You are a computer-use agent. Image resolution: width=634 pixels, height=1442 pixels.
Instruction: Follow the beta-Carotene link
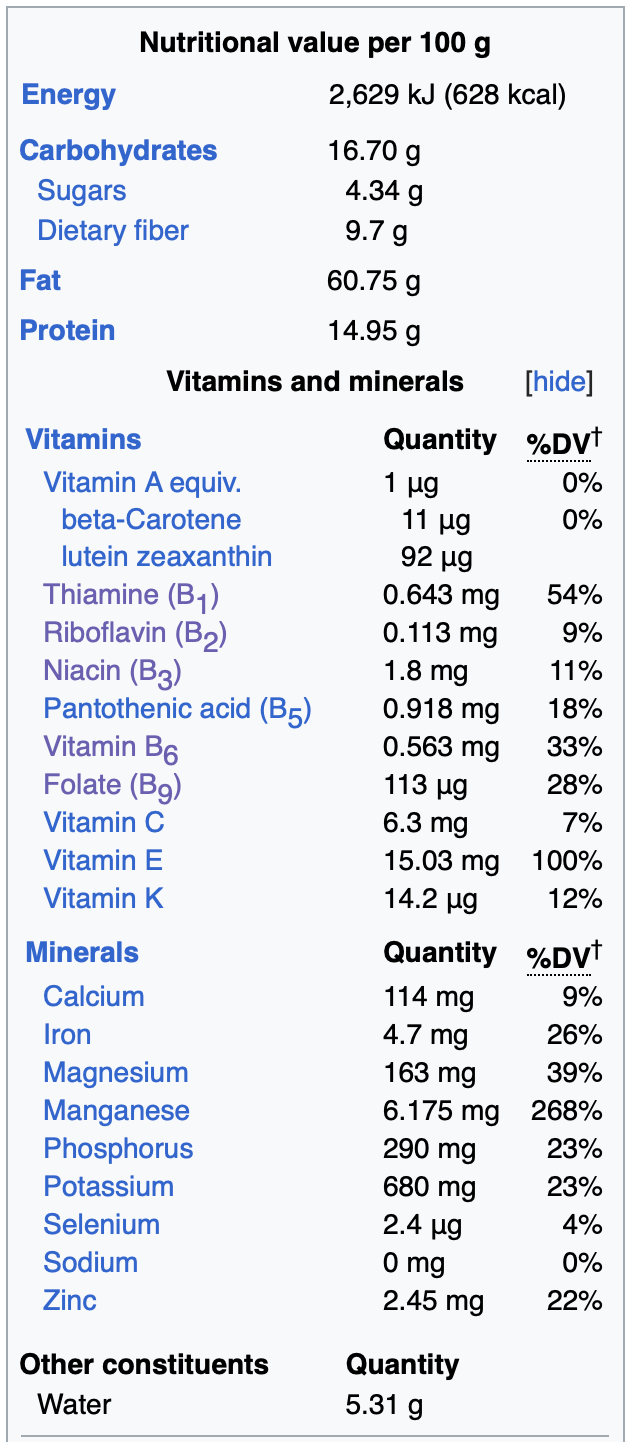click(x=151, y=520)
